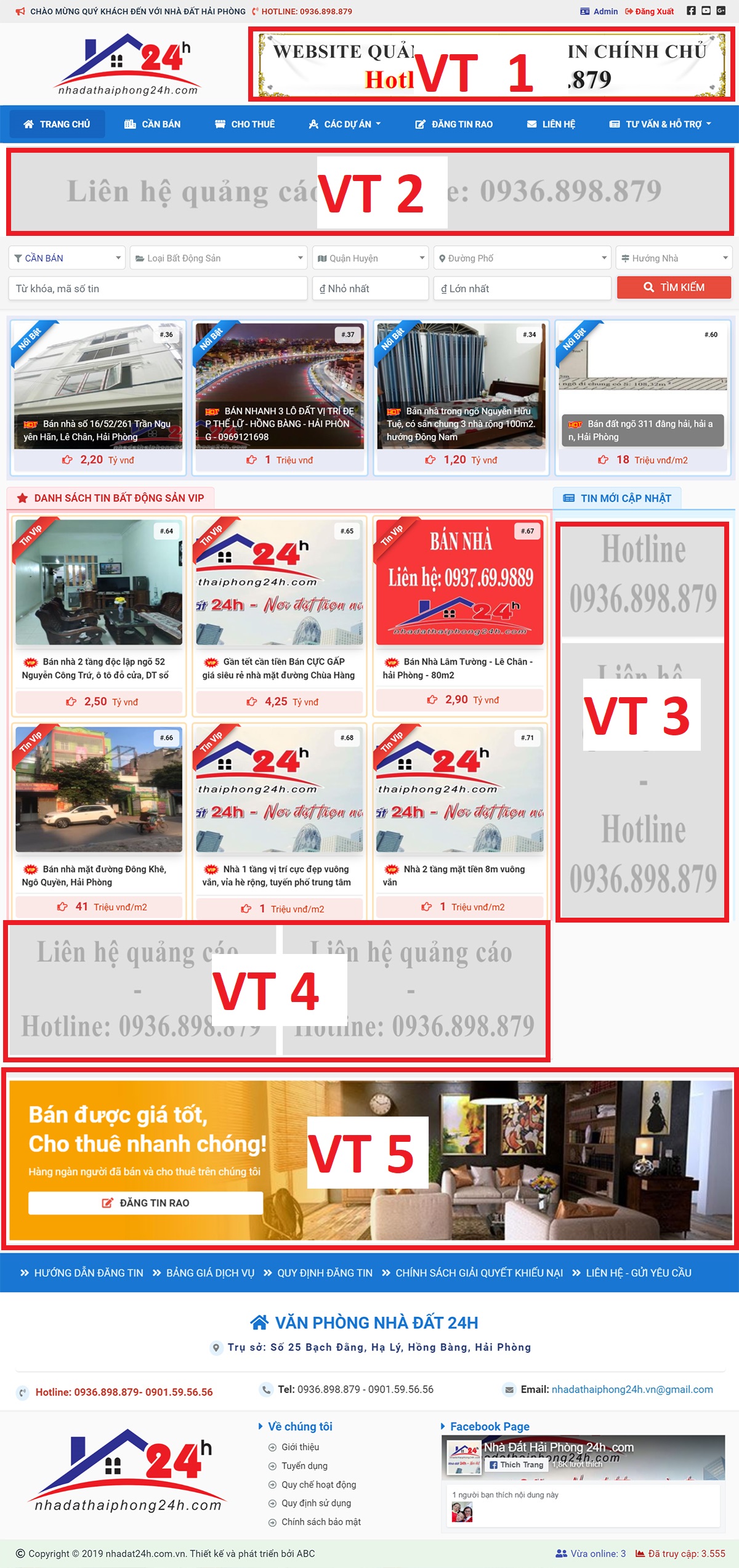
Task: Focus the Từ khóa, mã số tin field
Action: (x=158, y=288)
